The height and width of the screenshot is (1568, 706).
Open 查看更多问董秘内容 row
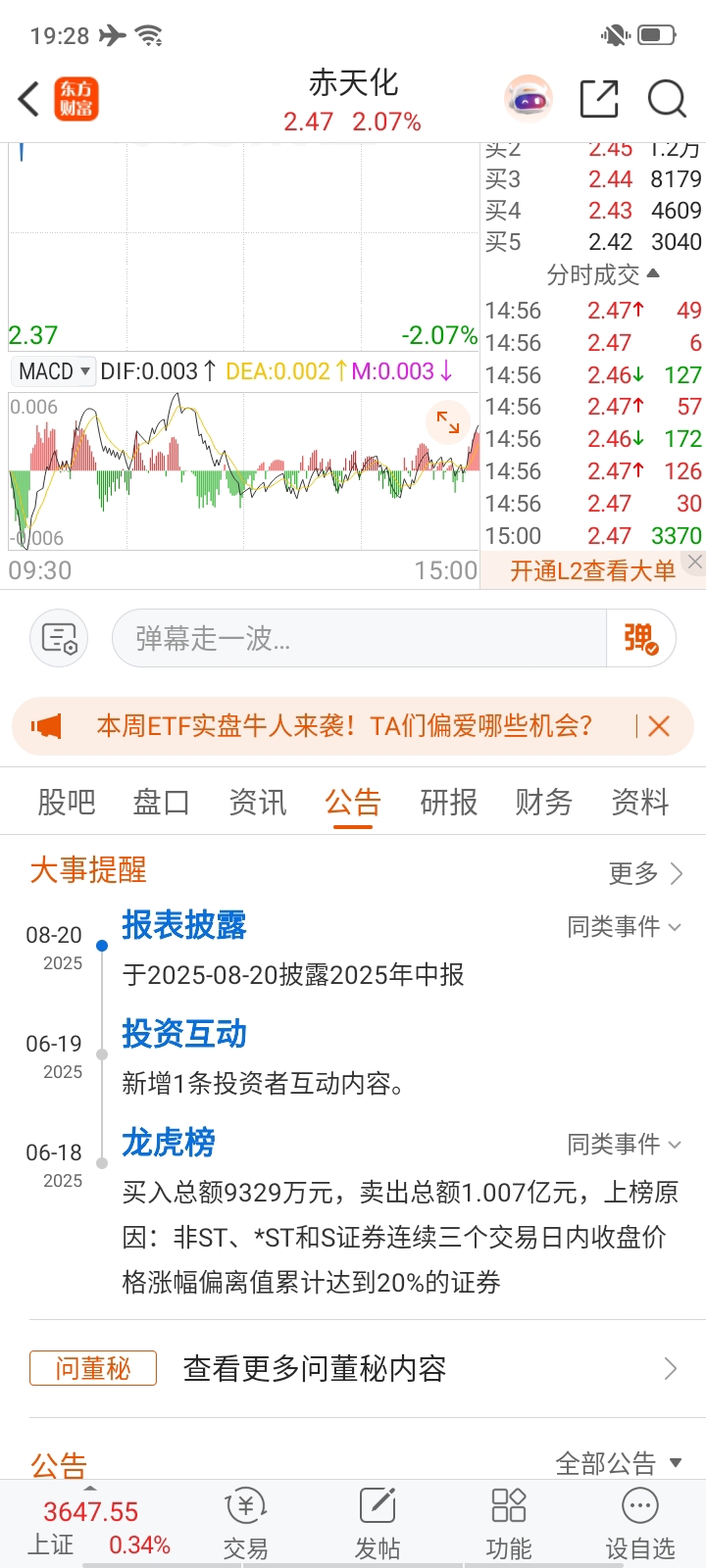pyautogui.click(x=353, y=1368)
